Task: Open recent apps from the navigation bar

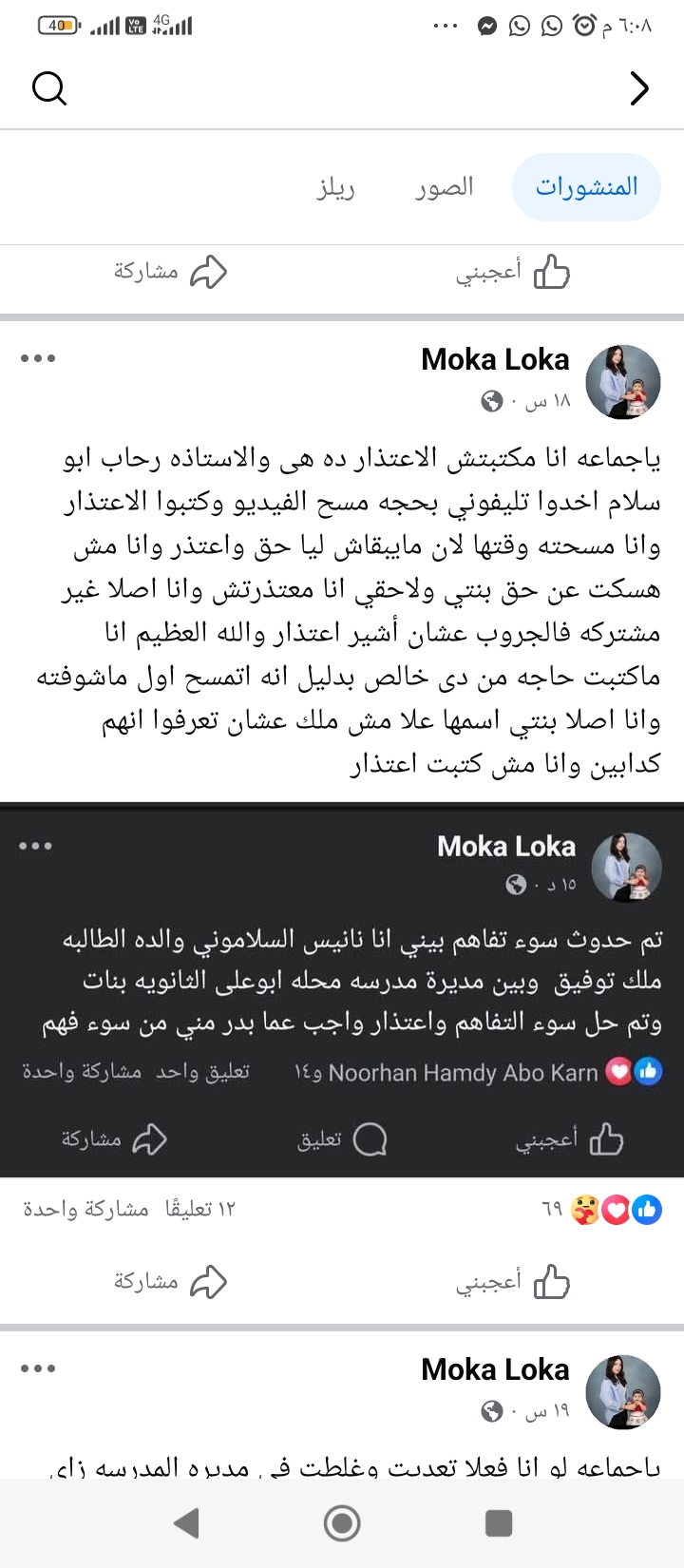Action: tap(499, 1523)
